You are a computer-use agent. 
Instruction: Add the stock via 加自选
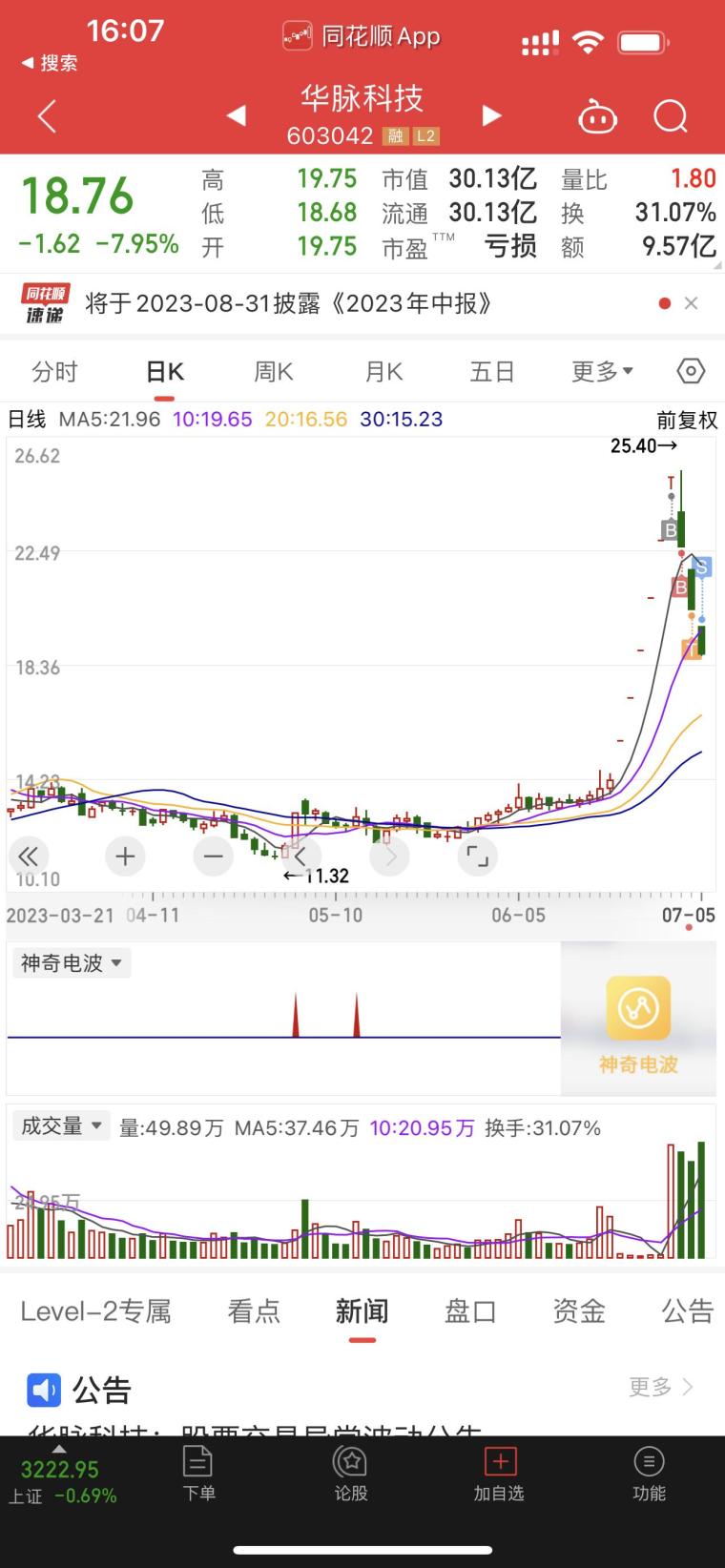499,1474
